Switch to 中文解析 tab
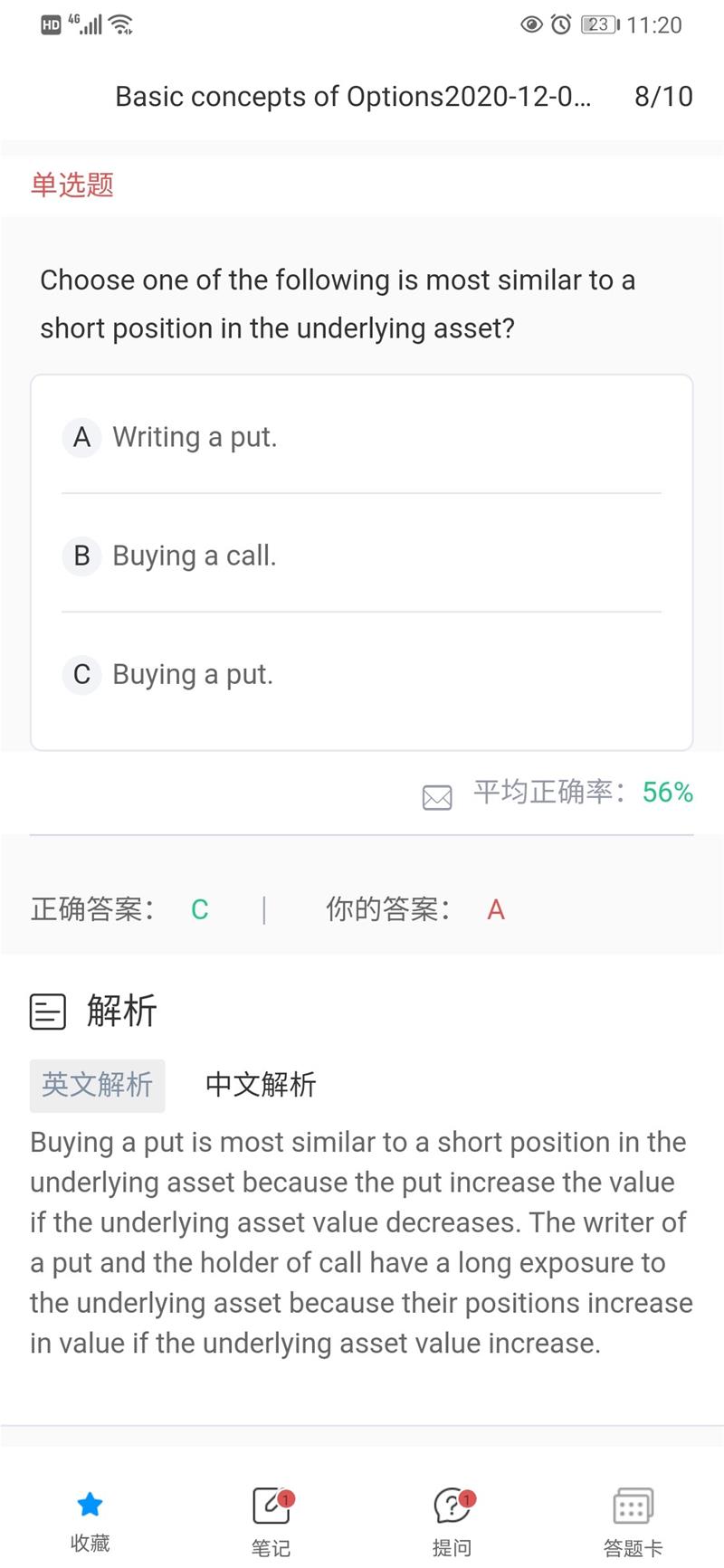 261,1085
